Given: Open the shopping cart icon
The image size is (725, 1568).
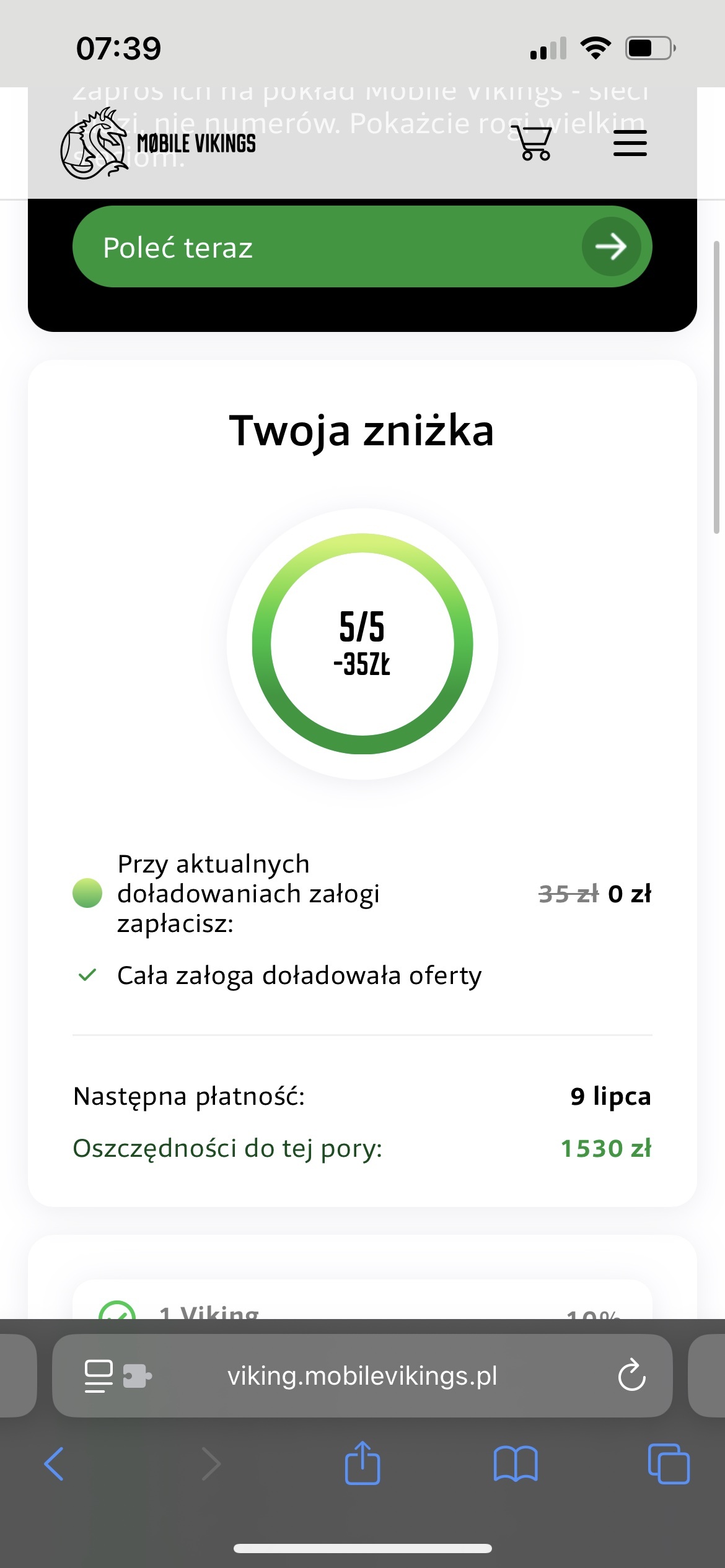Looking at the screenshot, I should point(534,144).
